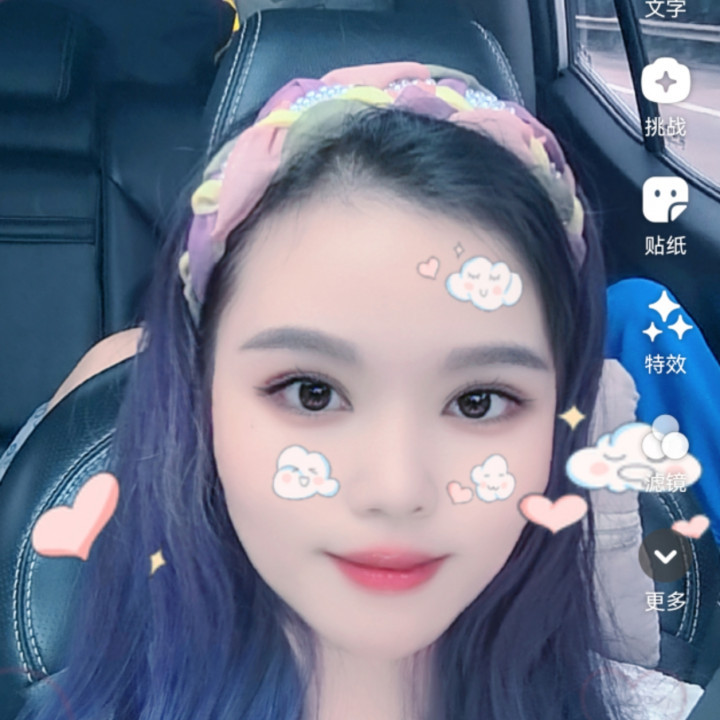Tap the 挑战 challenge option
Screen dimensions: 720x720
click(665, 98)
